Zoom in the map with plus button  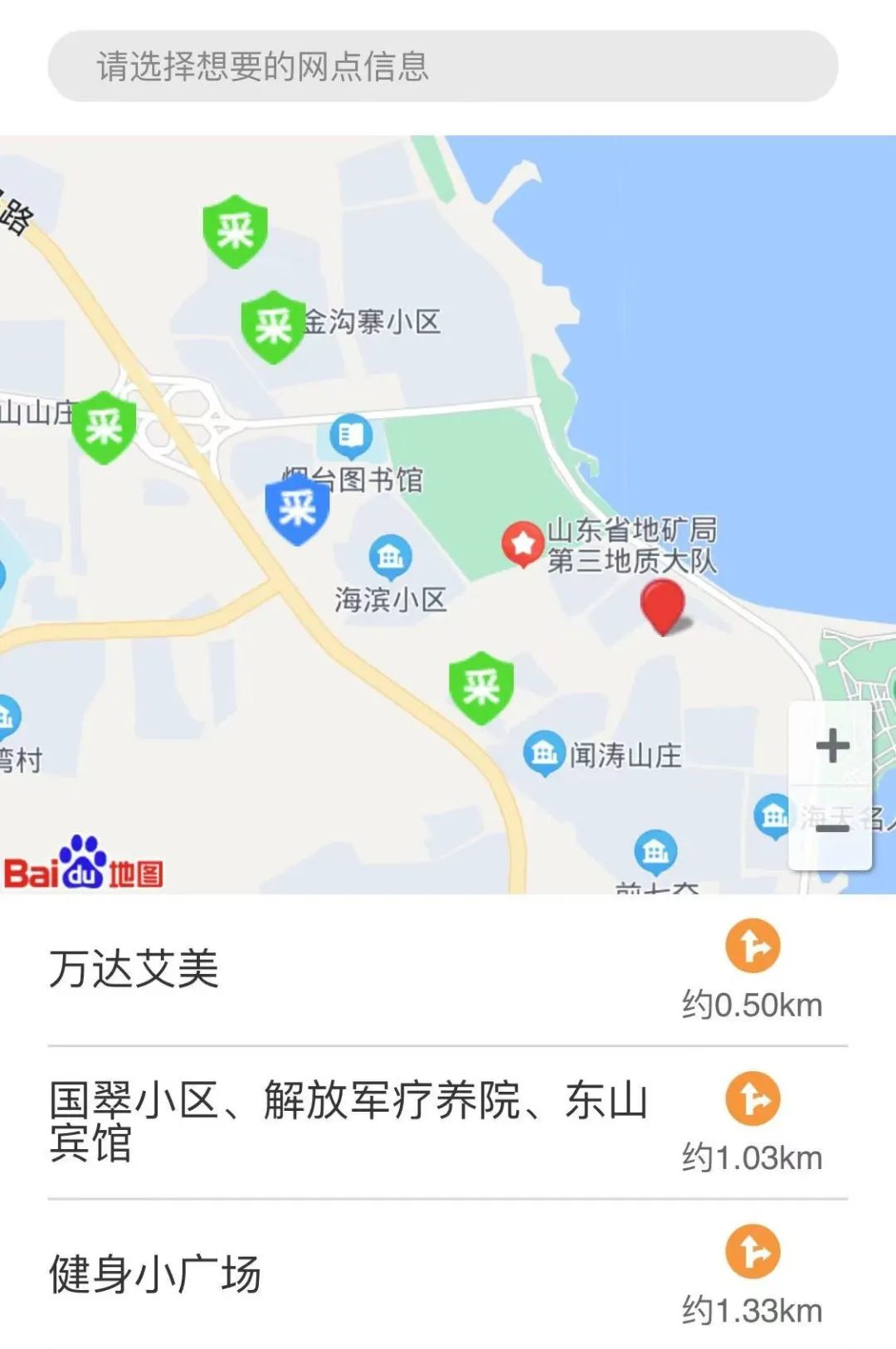831,745
